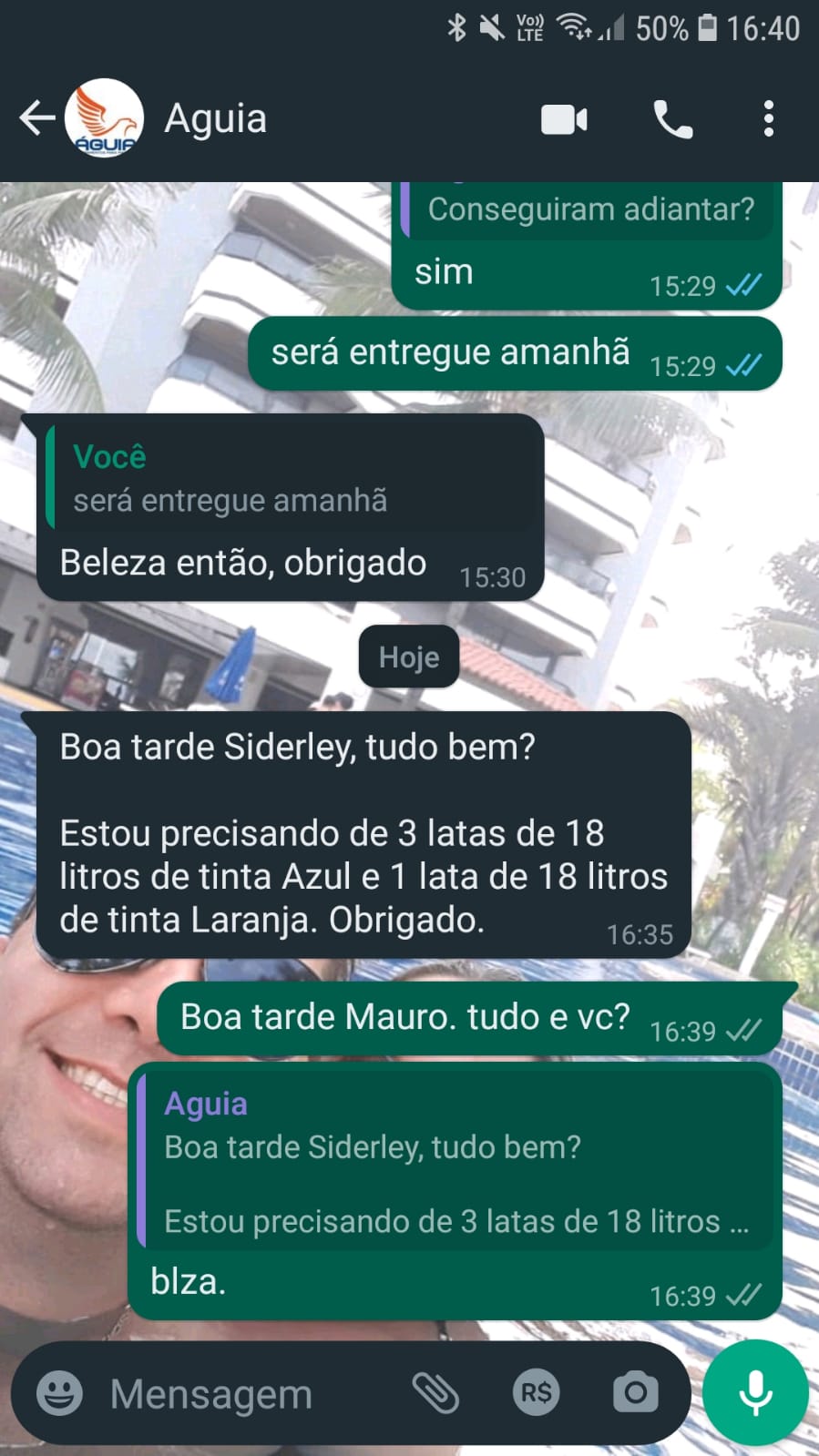This screenshot has height=1456, width=819.
Task: Start a voice call with Aguia
Action: click(672, 119)
